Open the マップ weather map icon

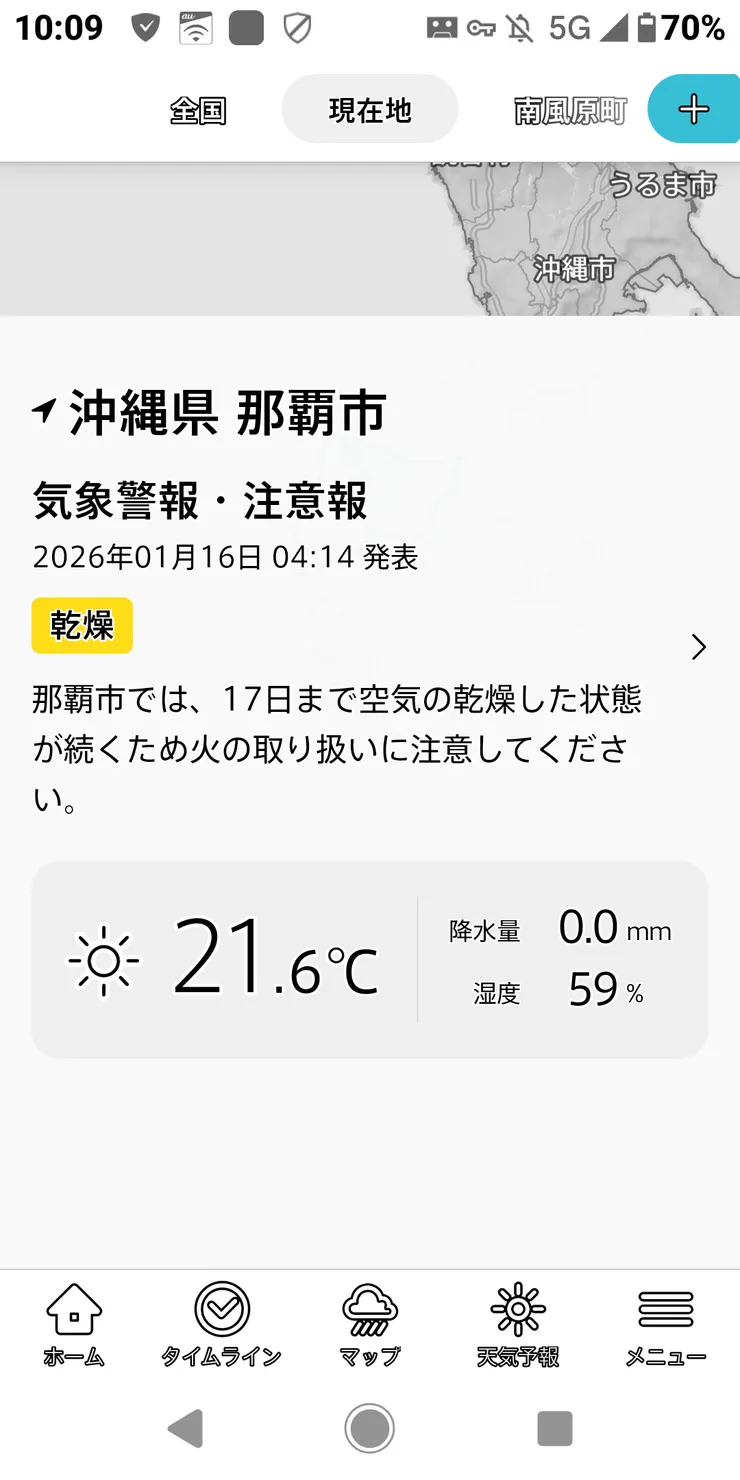pyautogui.click(x=370, y=1320)
